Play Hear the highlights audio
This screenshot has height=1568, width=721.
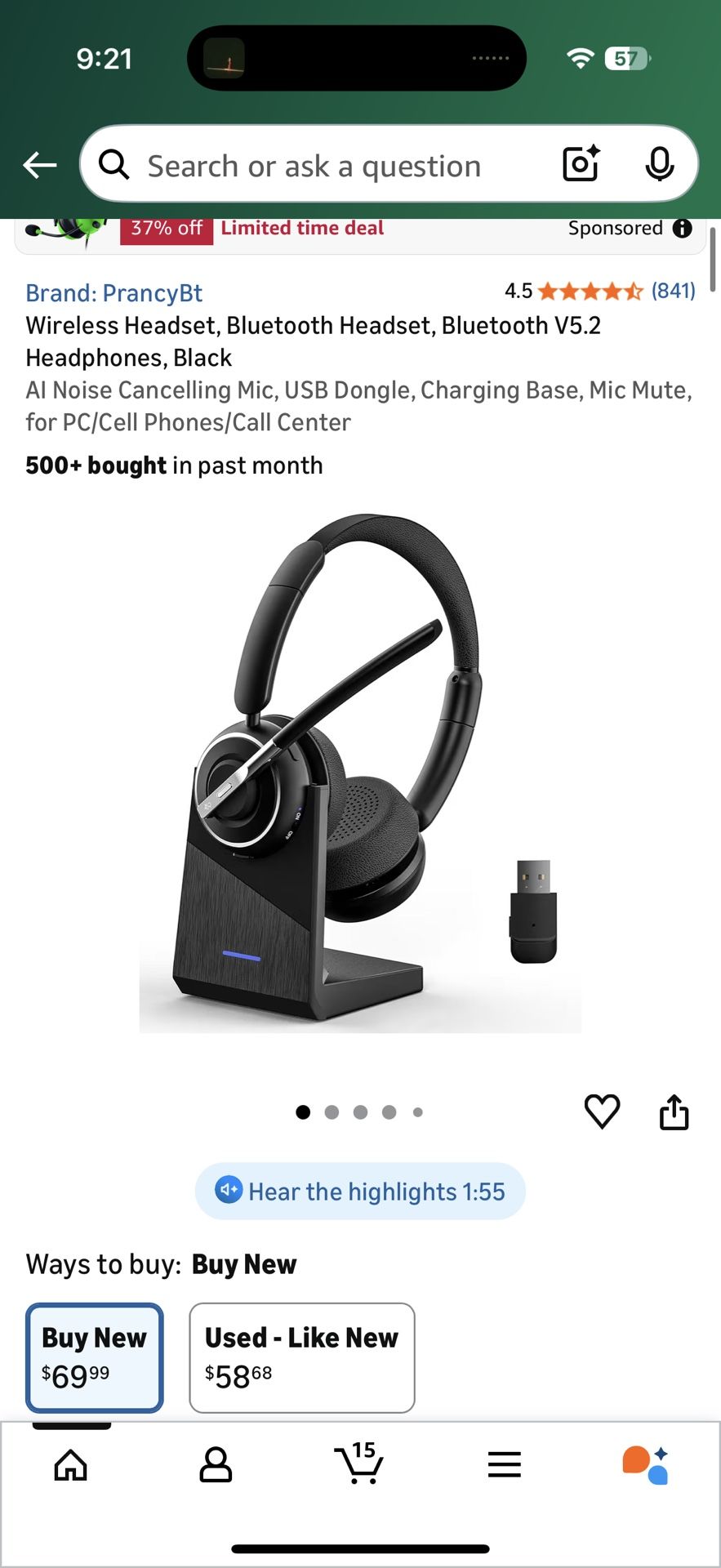360,1192
